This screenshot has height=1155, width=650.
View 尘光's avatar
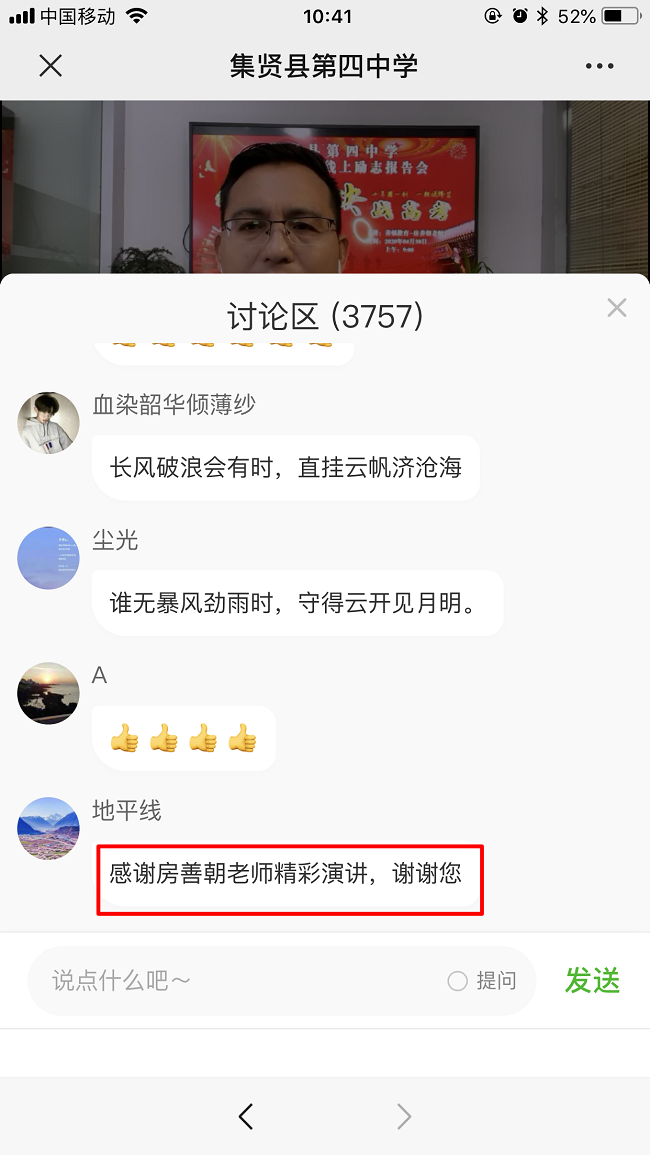click(x=48, y=558)
